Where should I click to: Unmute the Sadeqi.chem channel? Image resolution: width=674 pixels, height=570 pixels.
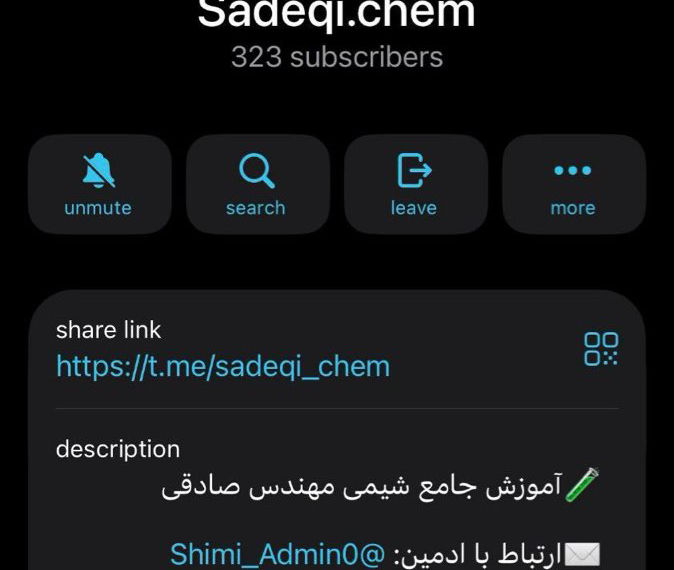pos(98,184)
